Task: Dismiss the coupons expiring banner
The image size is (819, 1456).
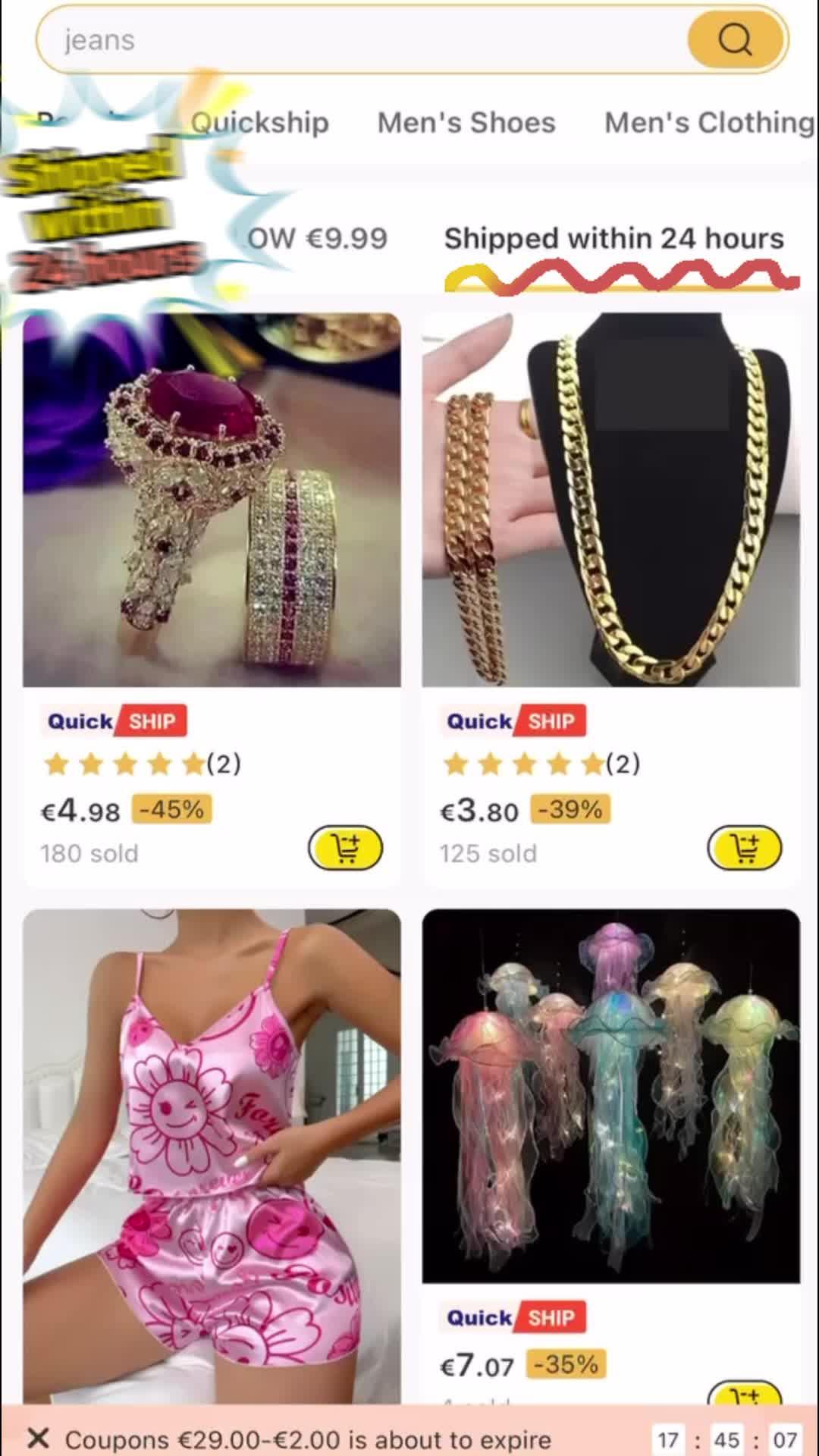Action: click(38, 1438)
